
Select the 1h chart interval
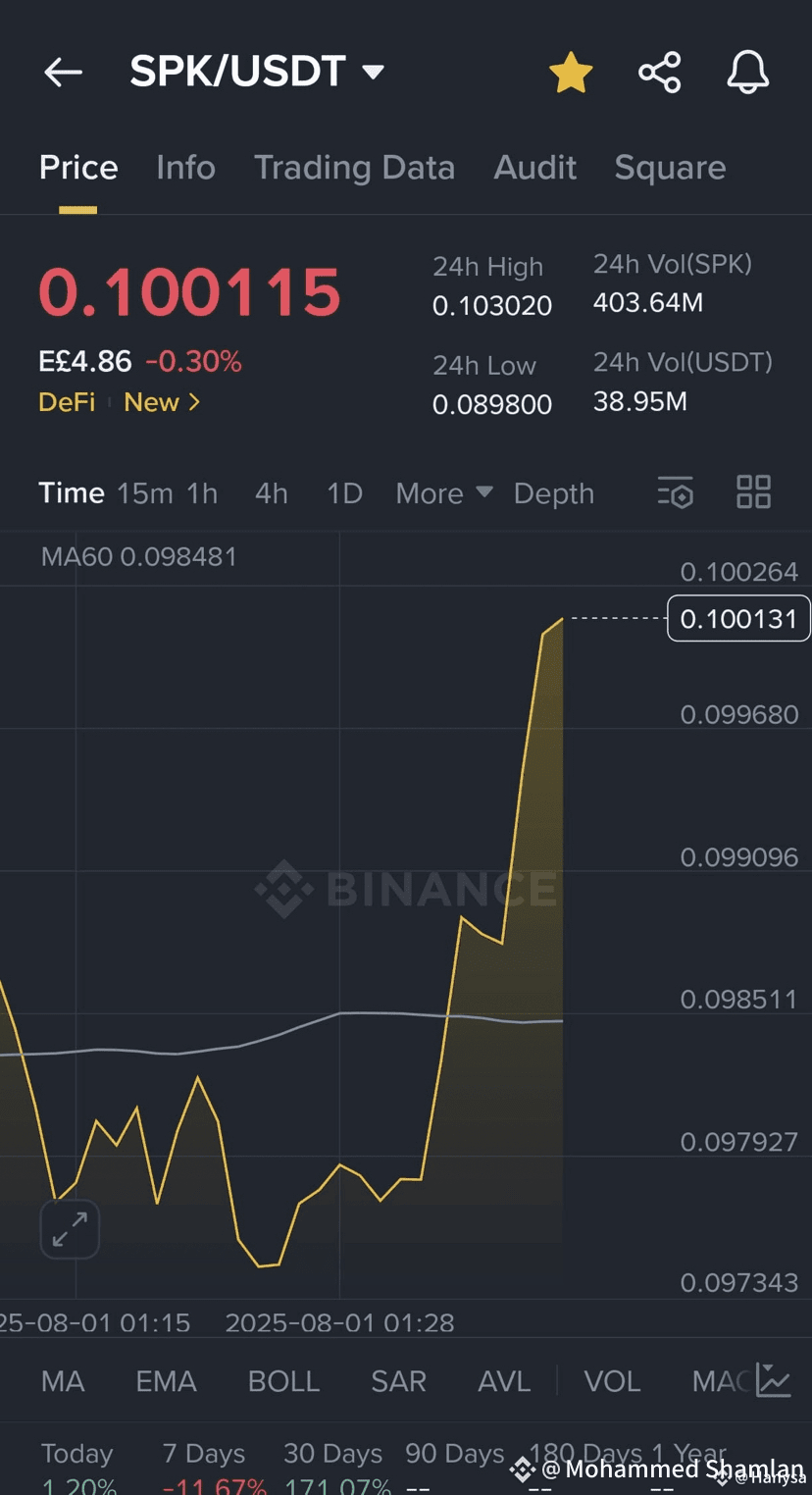[x=202, y=492]
